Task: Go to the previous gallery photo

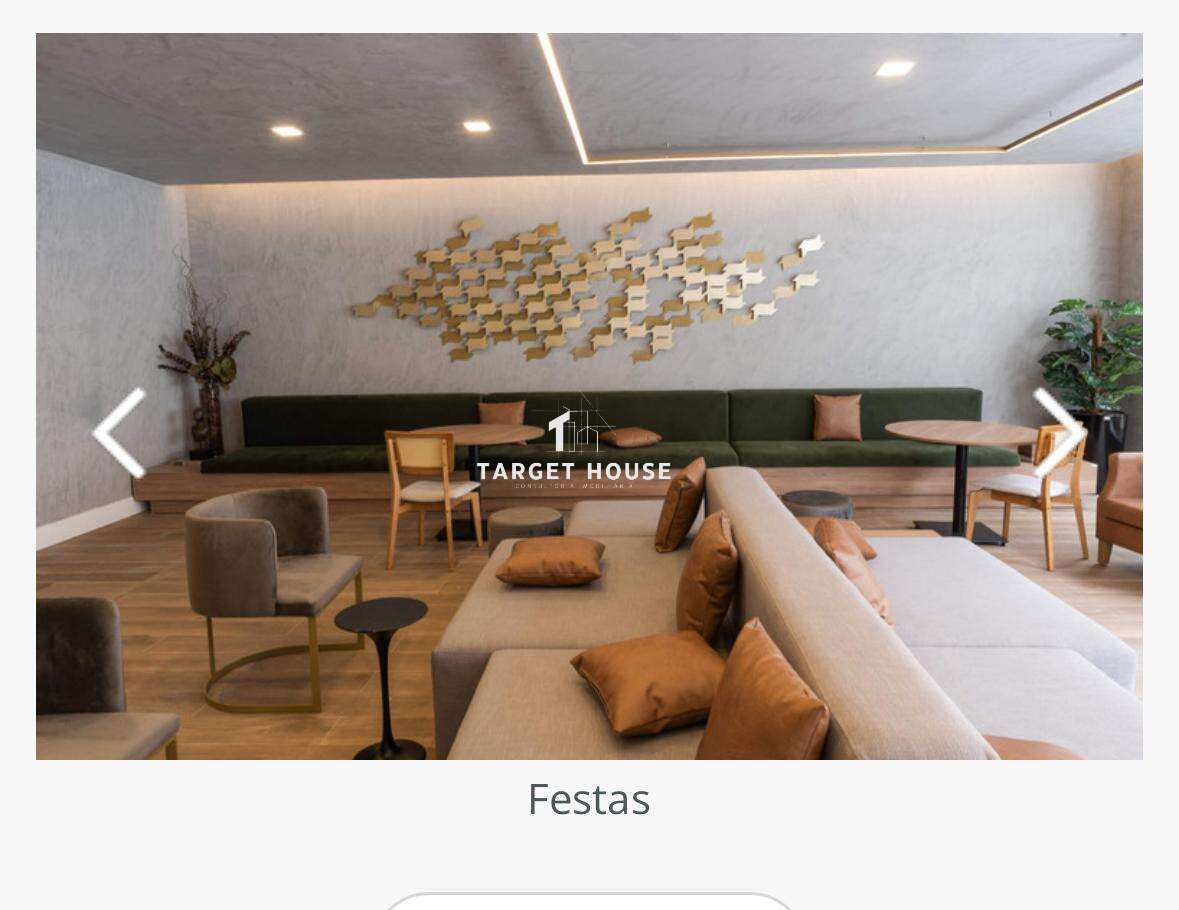Action: click(x=120, y=432)
